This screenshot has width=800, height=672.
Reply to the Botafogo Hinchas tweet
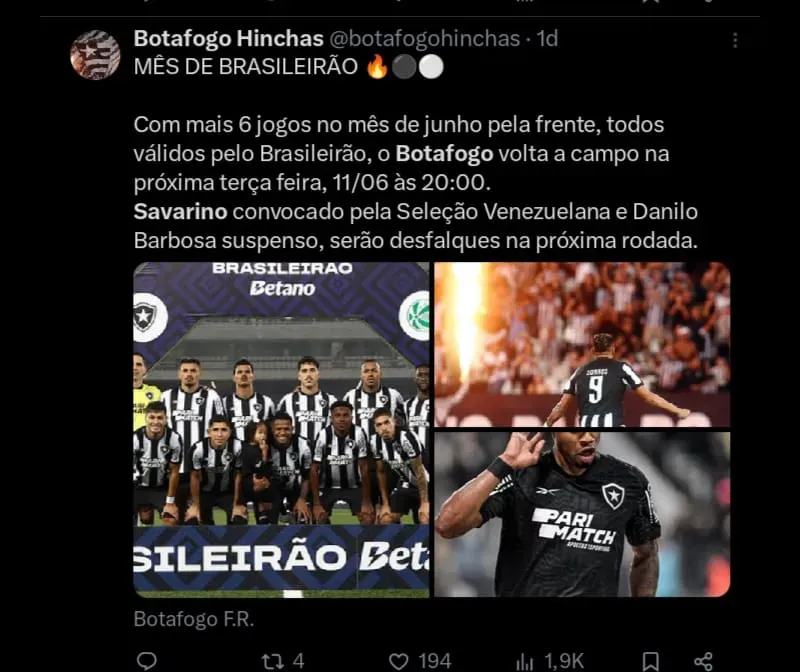click(x=146, y=661)
